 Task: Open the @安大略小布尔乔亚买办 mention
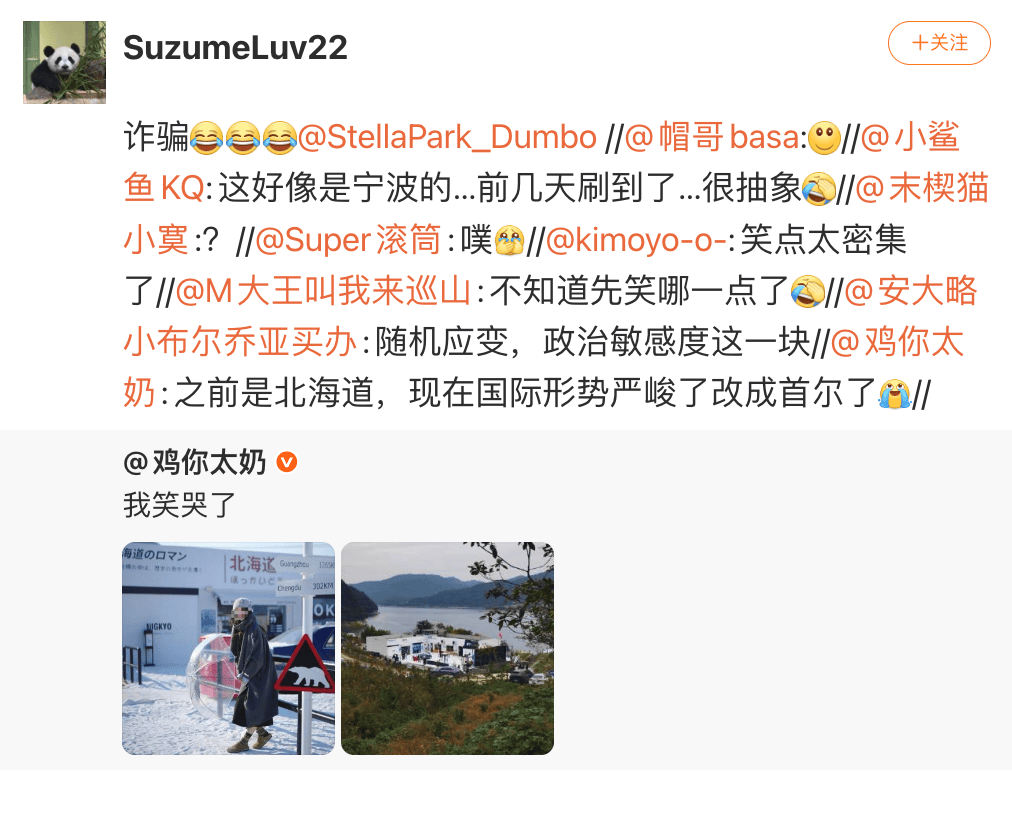pyautogui.click(x=910, y=292)
